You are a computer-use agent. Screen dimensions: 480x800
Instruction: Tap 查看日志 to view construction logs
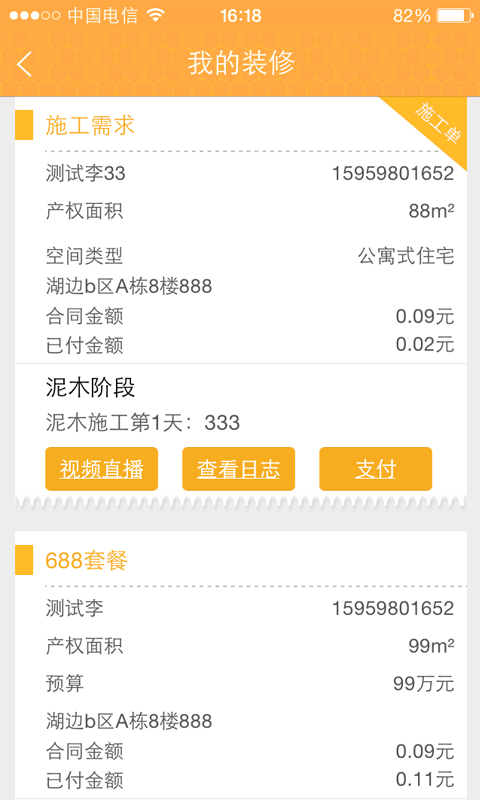point(239,469)
